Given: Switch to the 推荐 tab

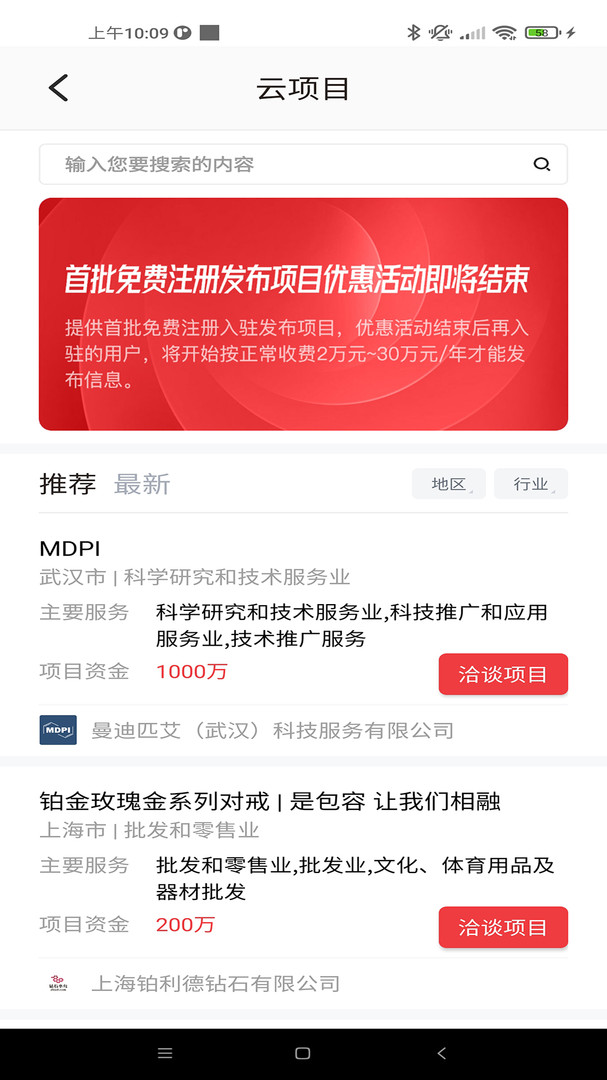Looking at the screenshot, I should pos(67,485).
